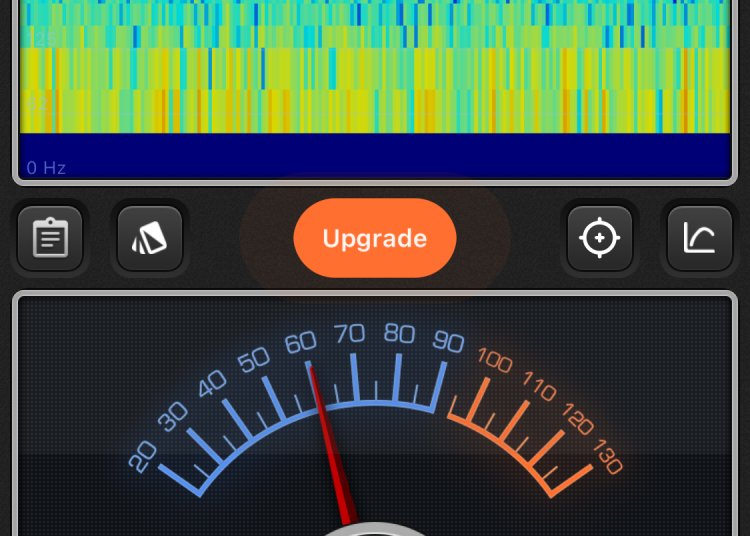
Task: Tap the orange Upgrade button
Action: (x=375, y=239)
